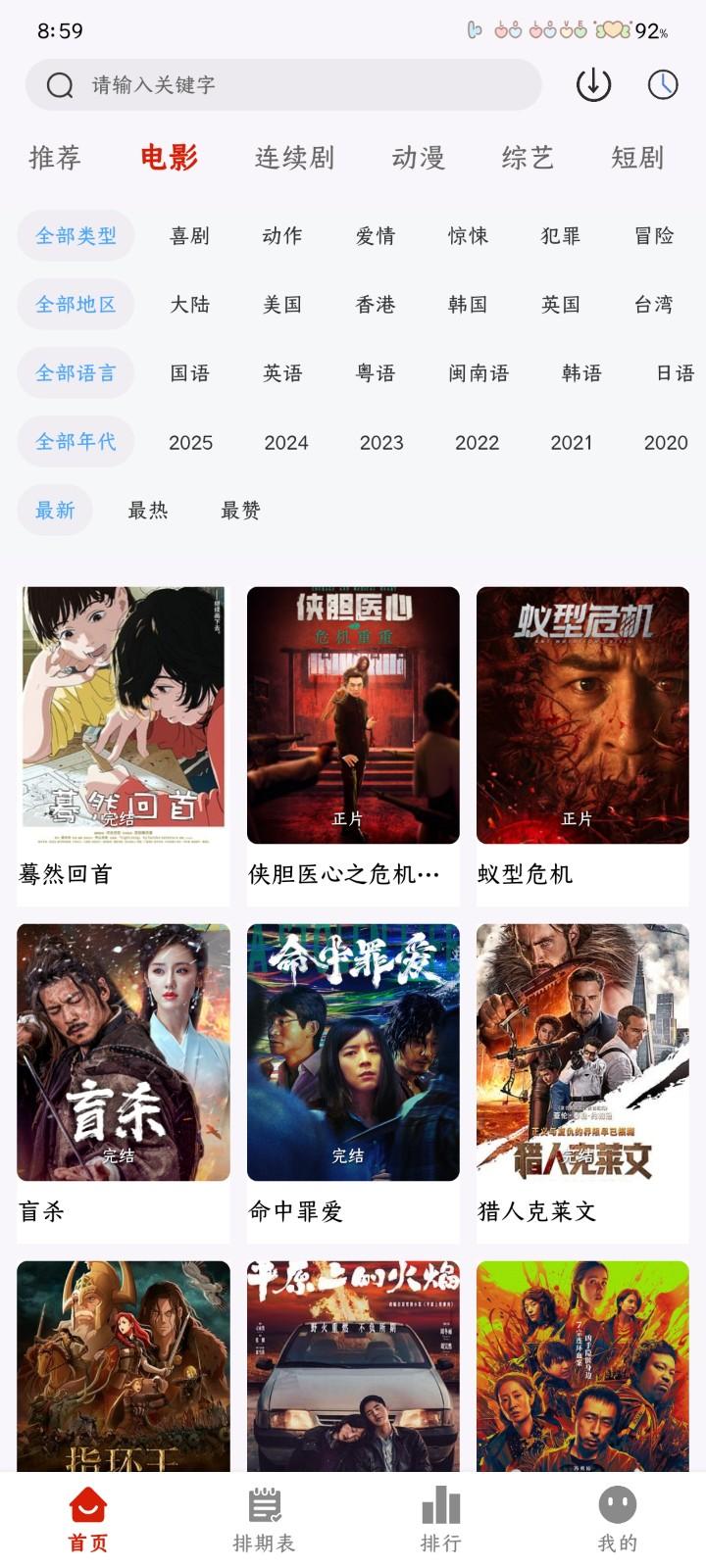Open the 全部地区 region selector
Screen dimensions: 706x1568
(x=76, y=304)
